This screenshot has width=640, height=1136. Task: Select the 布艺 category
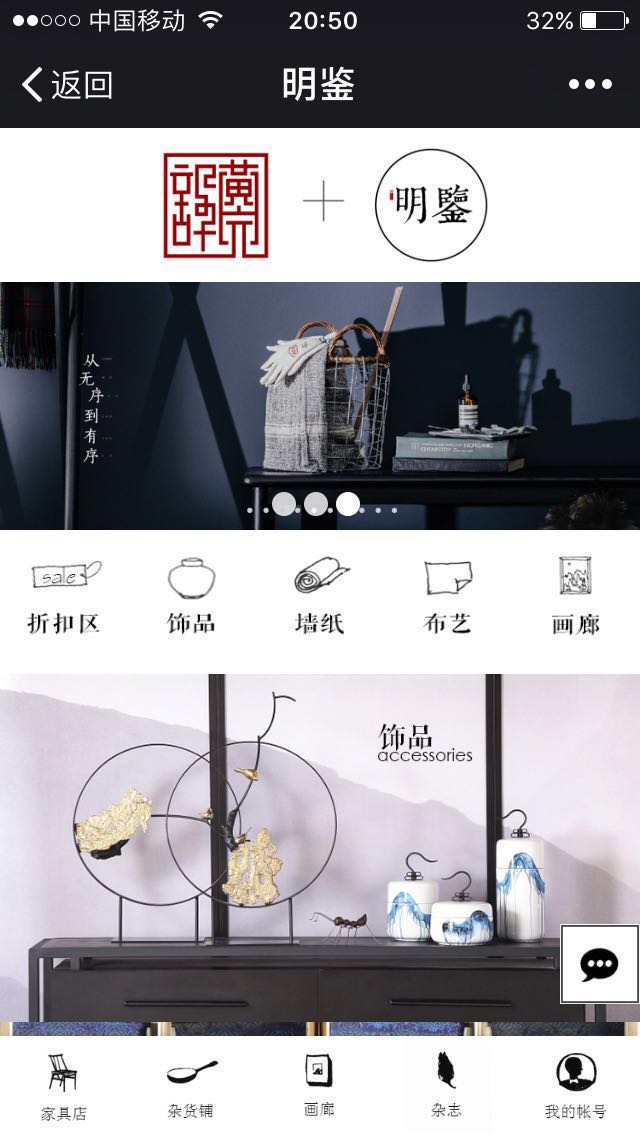pos(447,596)
